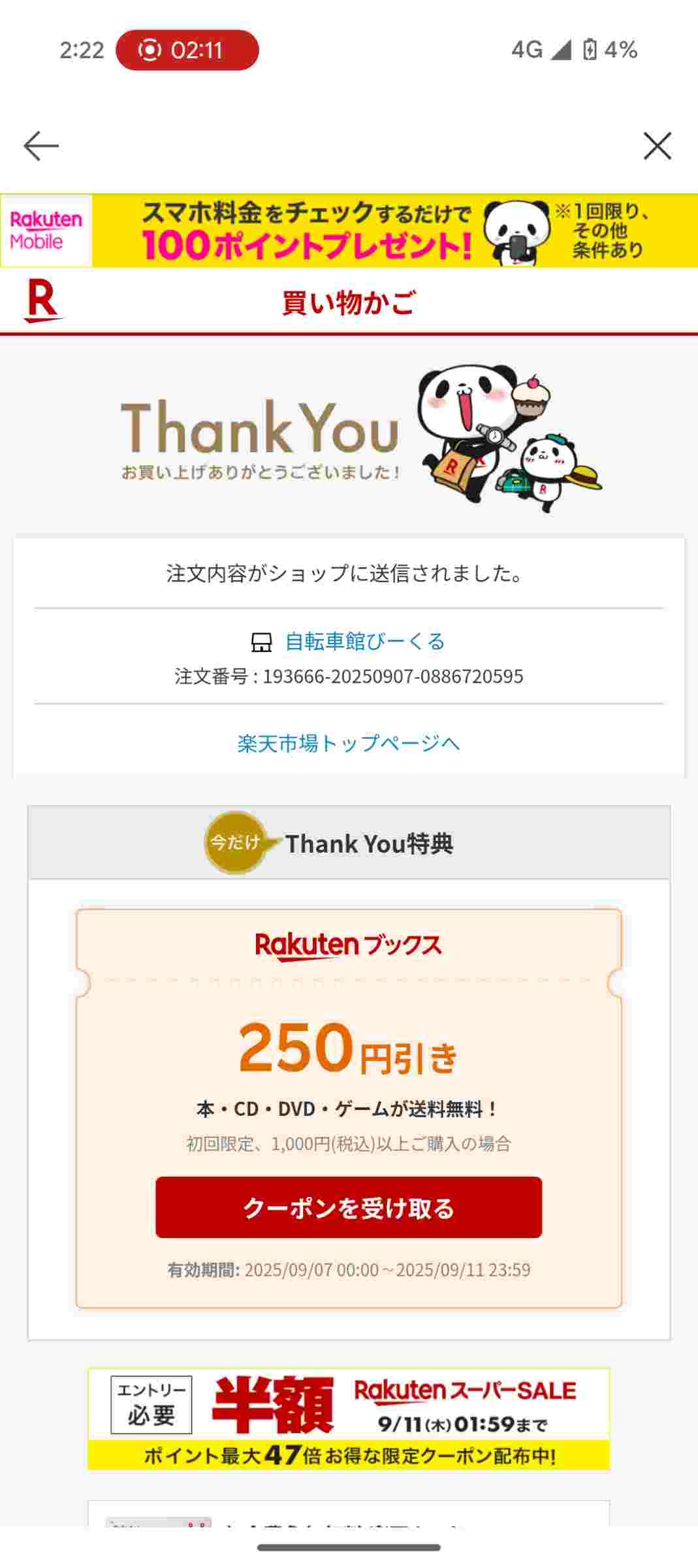Tap クーポンを受け取る button
Screen dimensions: 698x1568
349,1207
